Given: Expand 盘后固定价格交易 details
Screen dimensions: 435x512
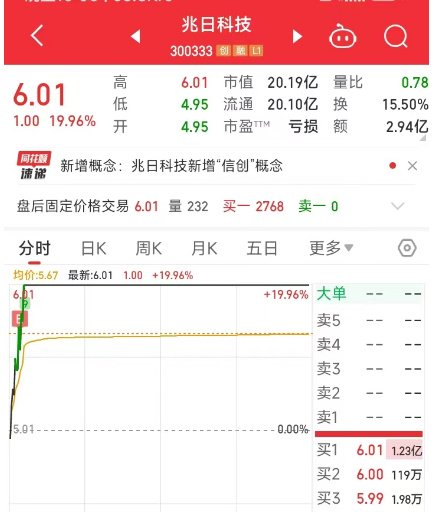Looking at the screenshot, I should click(398, 206).
